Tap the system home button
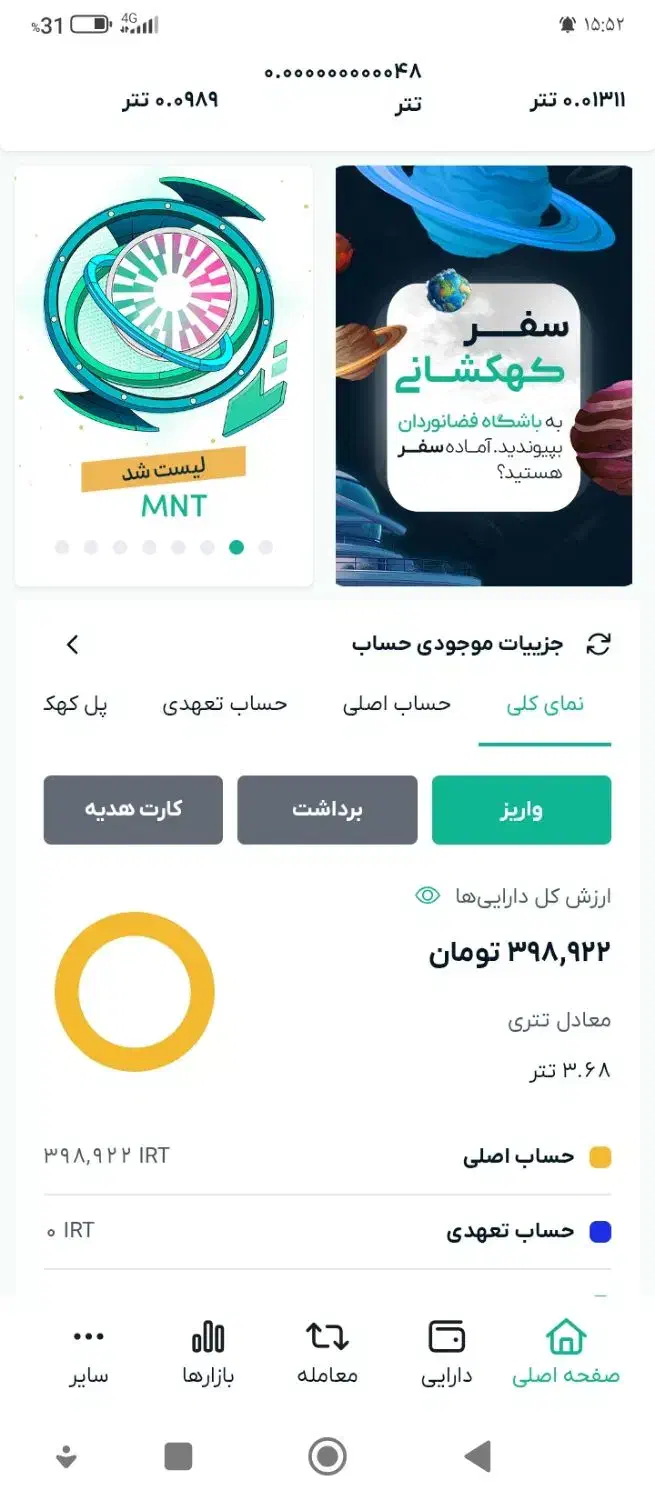 327,1456
